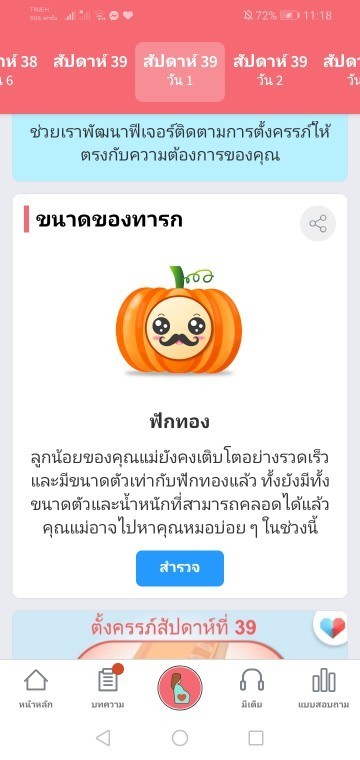Tap the blue สำรวจ button
Image resolution: width=360 pixels, height=760 pixels.
coord(180,568)
